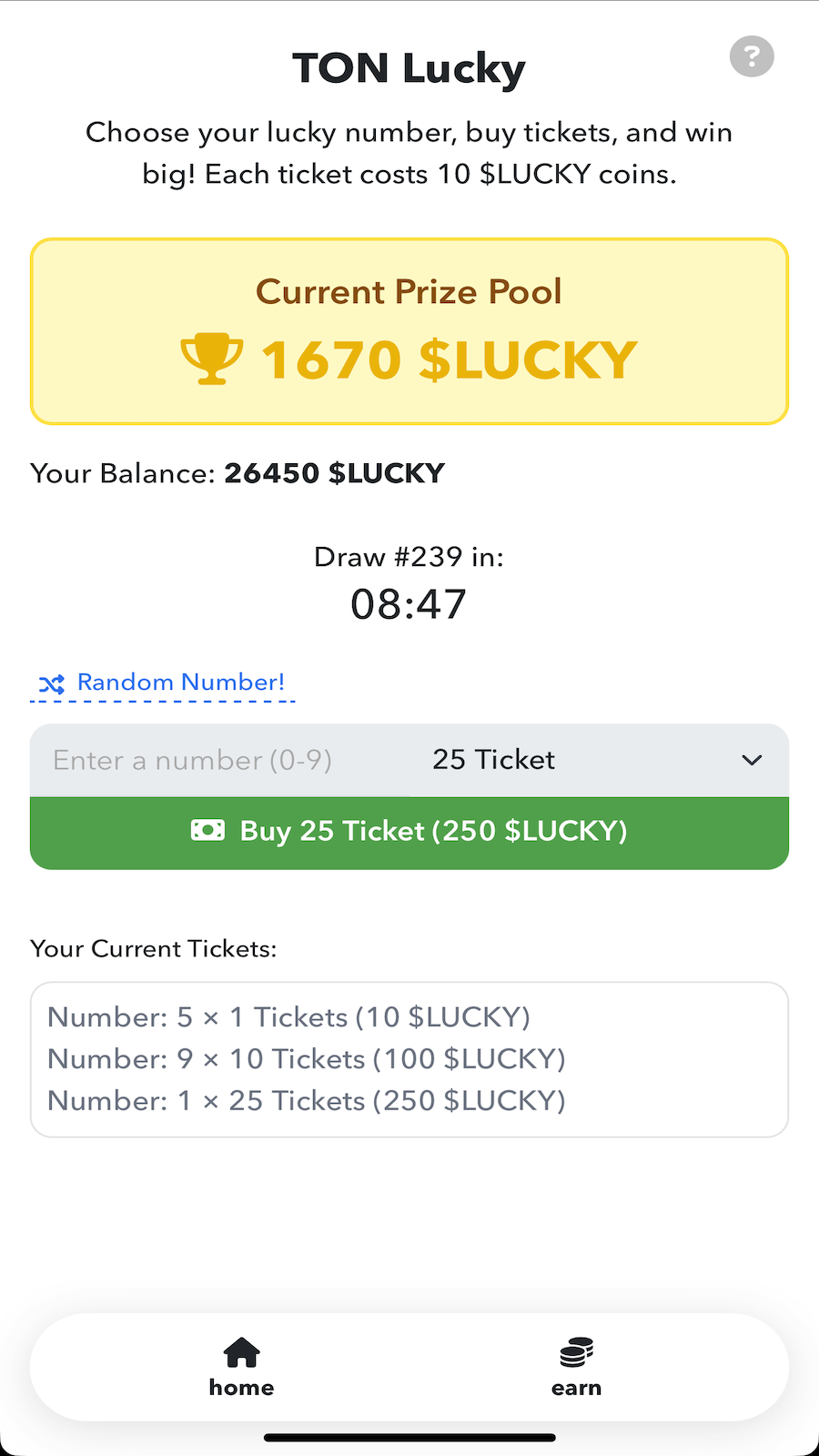This screenshot has width=819, height=1456.
Task: Click the shuffle icon next to Random Number
Action: tap(52, 682)
